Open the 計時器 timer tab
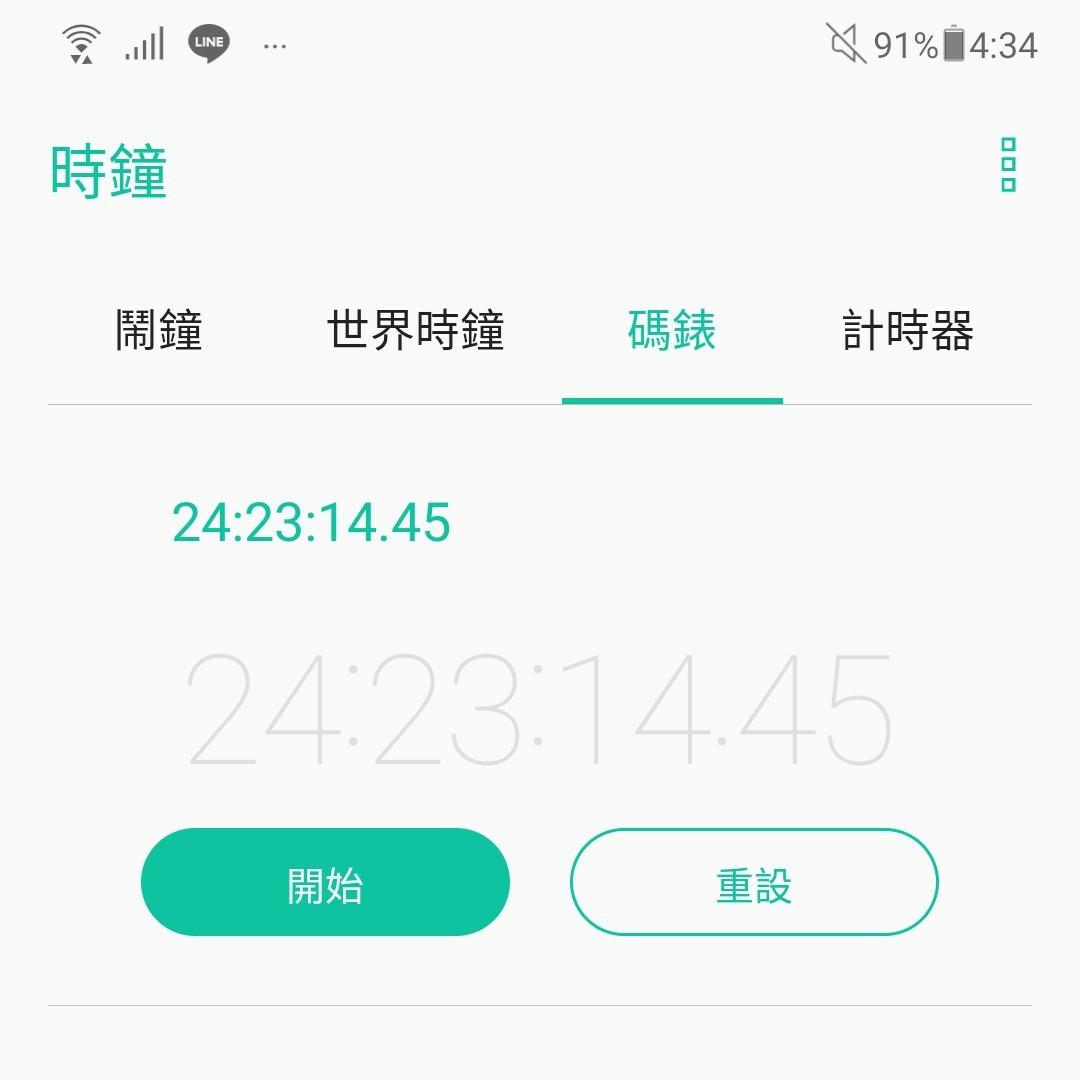Image resolution: width=1080 pixels, height=1080 pixels. point(907,331)
